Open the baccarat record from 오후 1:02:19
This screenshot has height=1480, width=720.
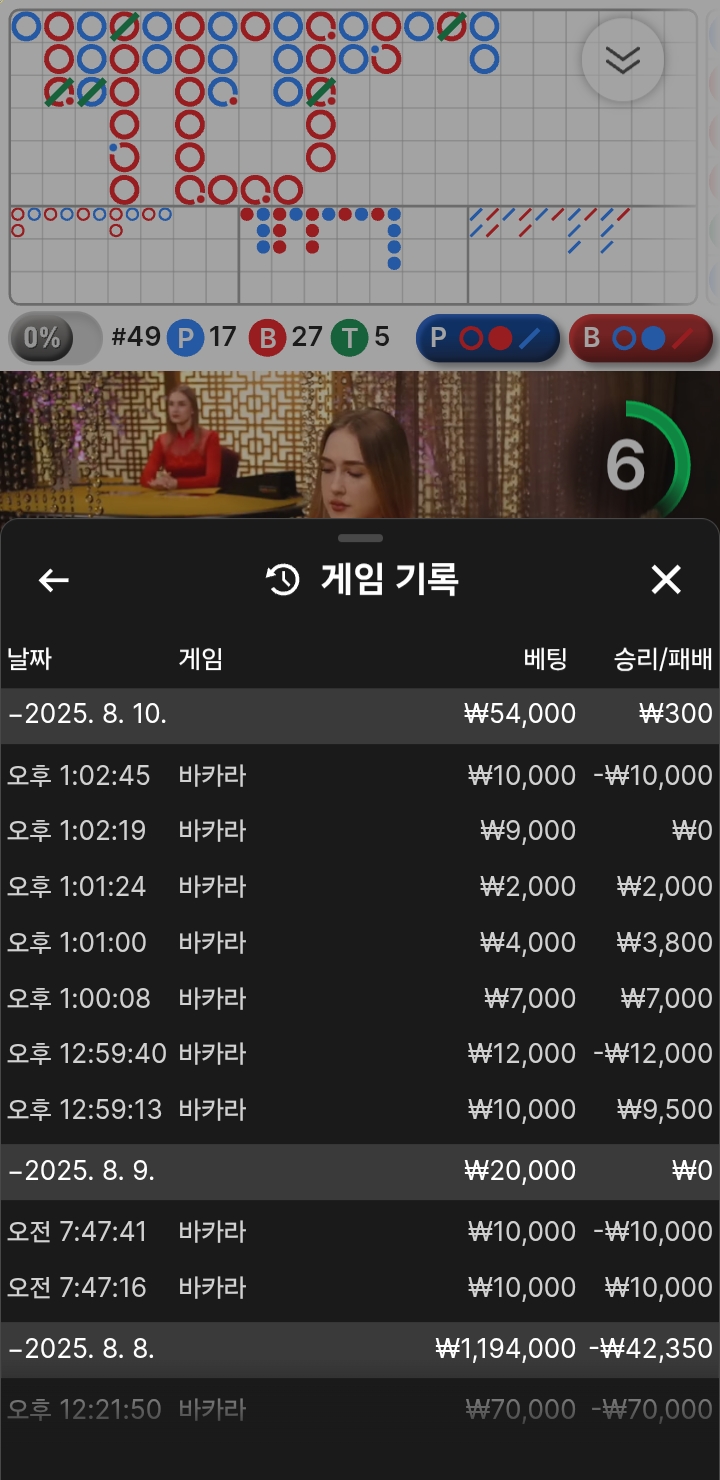coord(360,831)
